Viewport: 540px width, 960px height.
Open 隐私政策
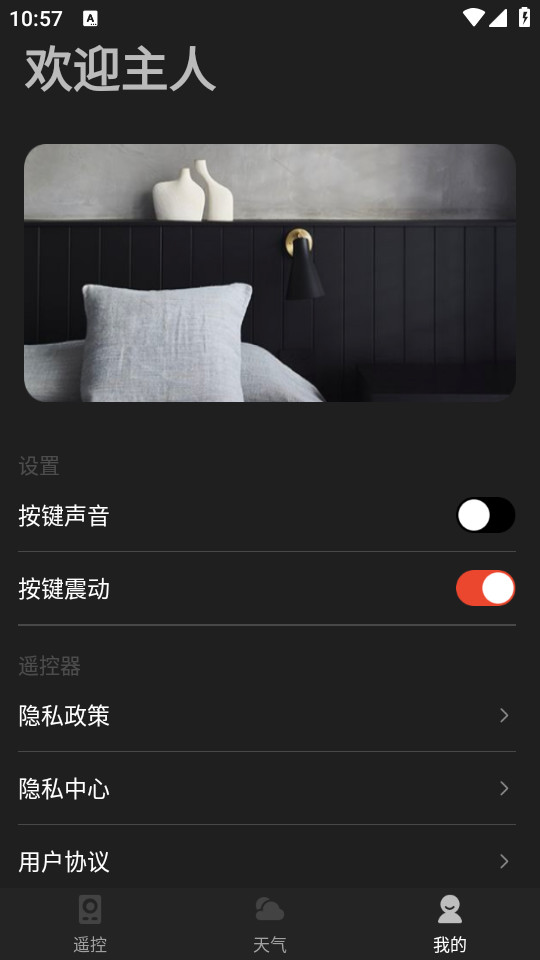tap(267, 715)
